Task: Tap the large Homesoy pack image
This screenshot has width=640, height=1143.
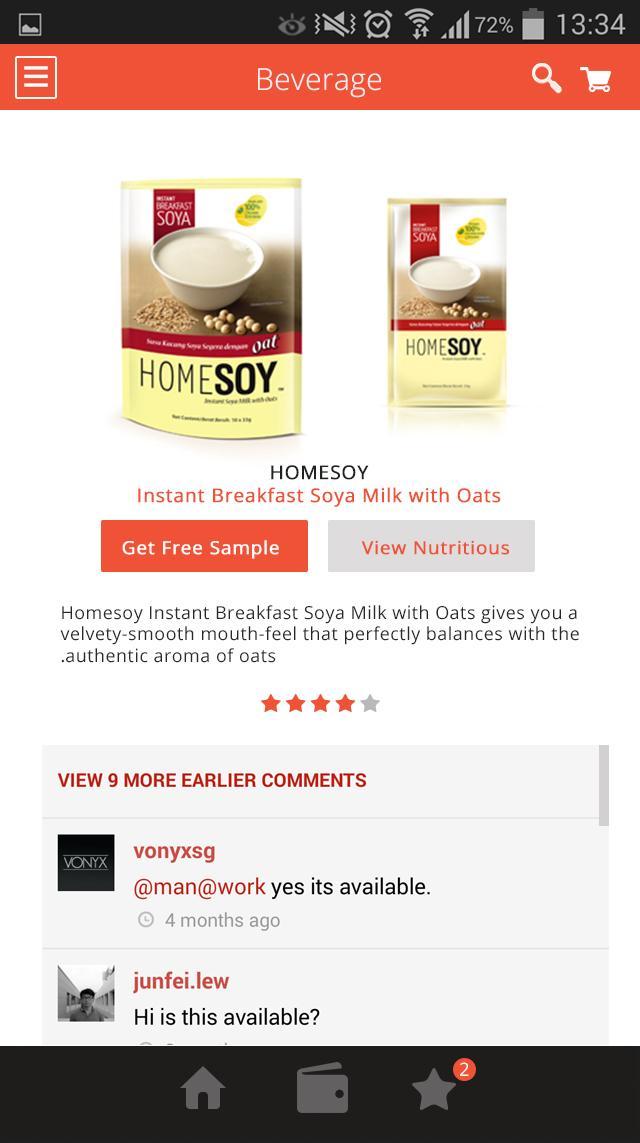Action: click(209, 308)
